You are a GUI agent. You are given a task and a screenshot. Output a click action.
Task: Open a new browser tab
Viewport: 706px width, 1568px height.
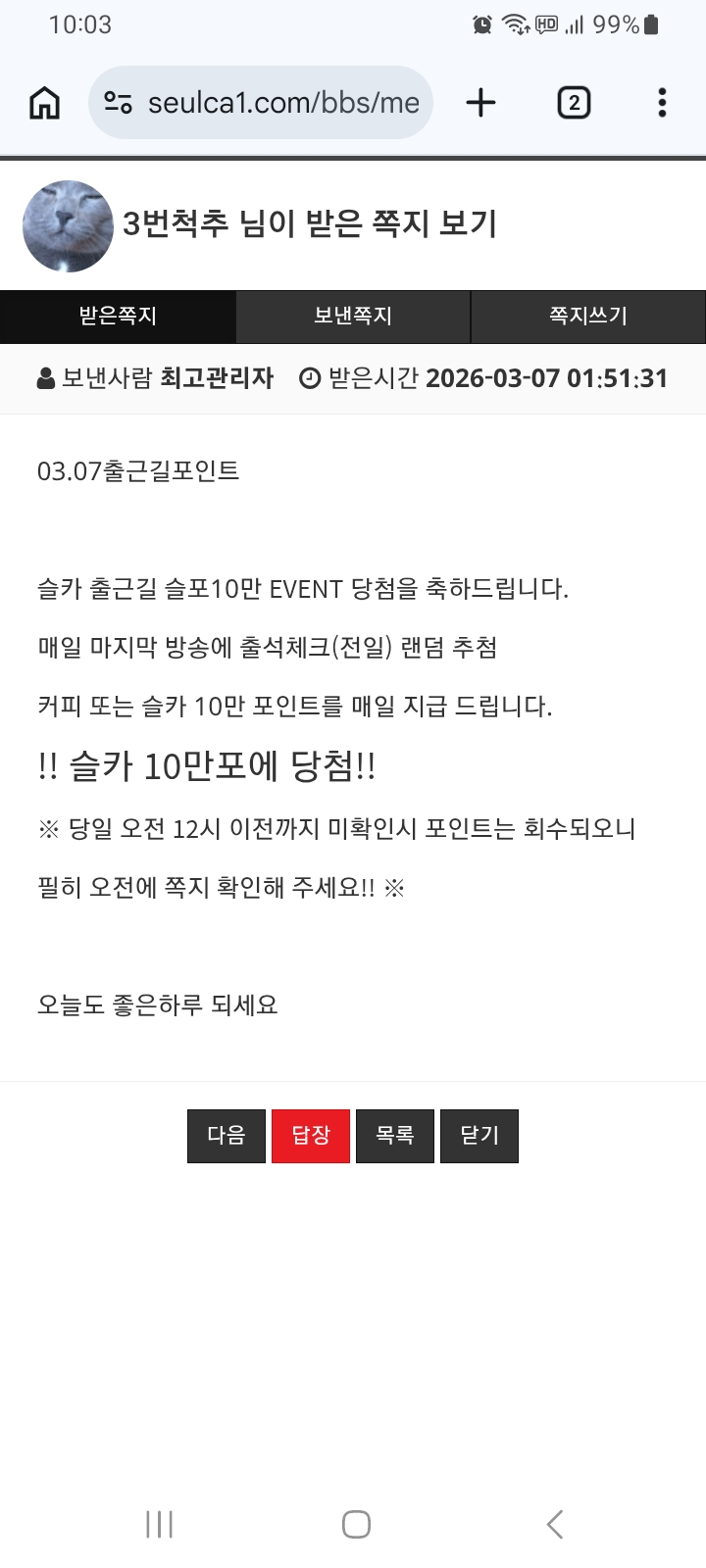click(480, 103)
